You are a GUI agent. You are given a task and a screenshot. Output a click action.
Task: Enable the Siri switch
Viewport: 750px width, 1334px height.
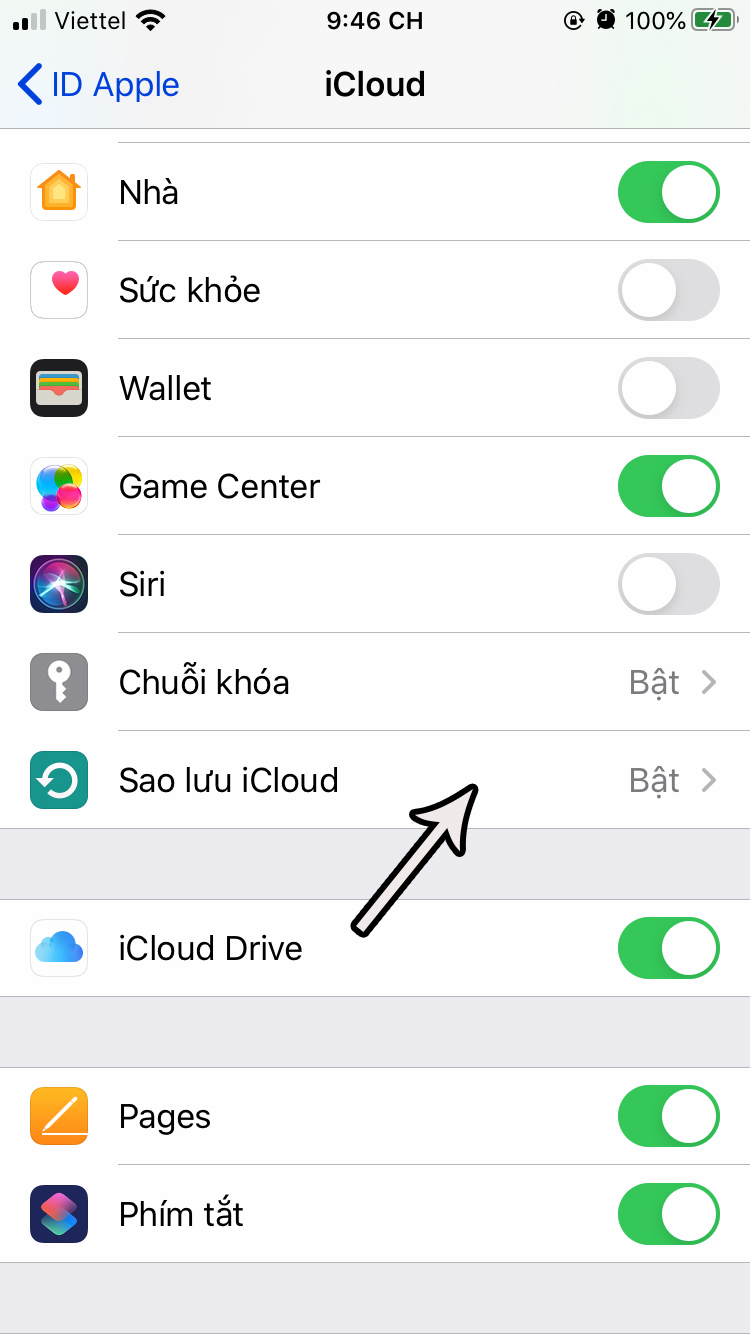click(668, 584)
